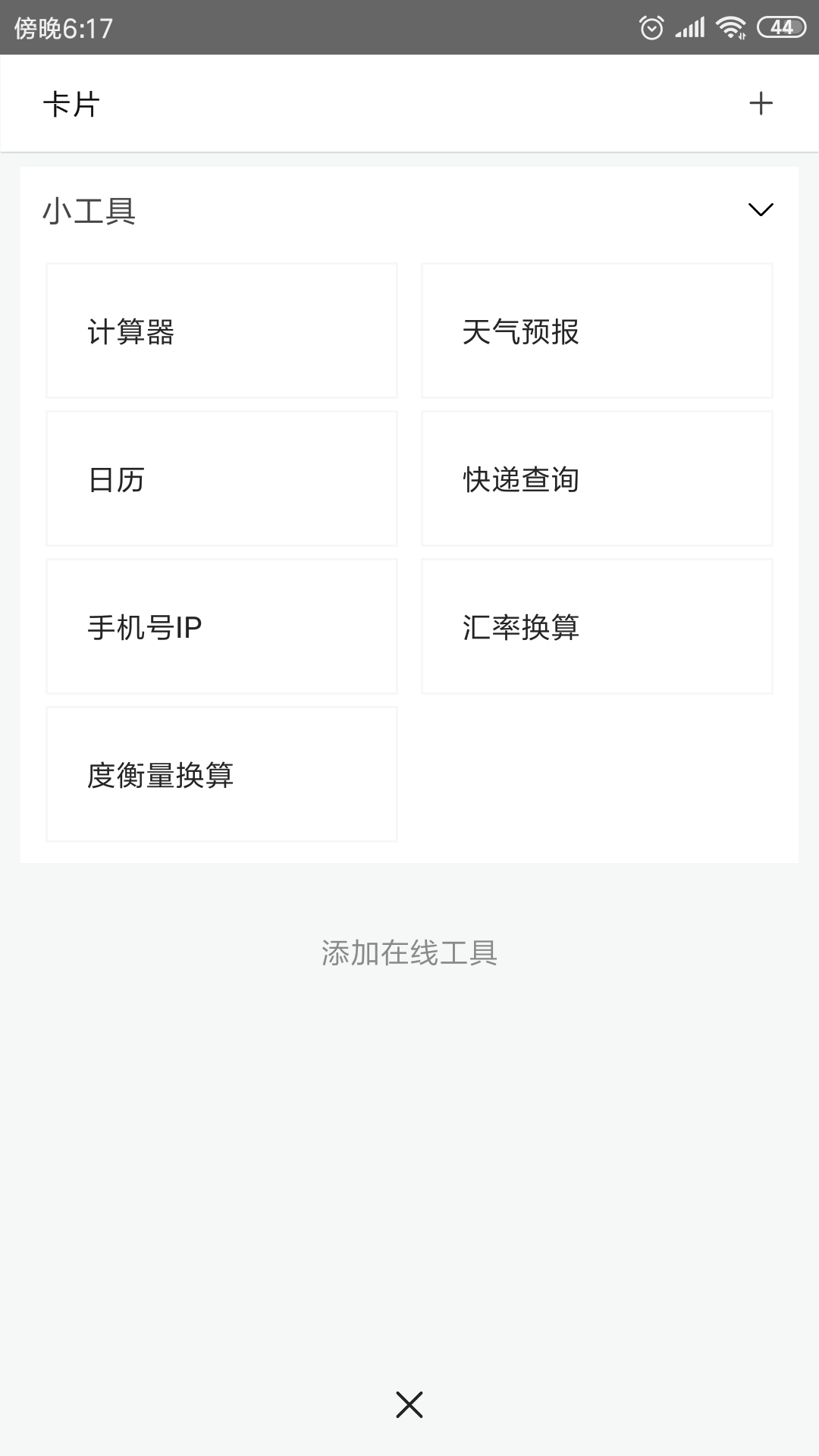Tap 添加在线工具 to add online tools

tap(409, 953)
